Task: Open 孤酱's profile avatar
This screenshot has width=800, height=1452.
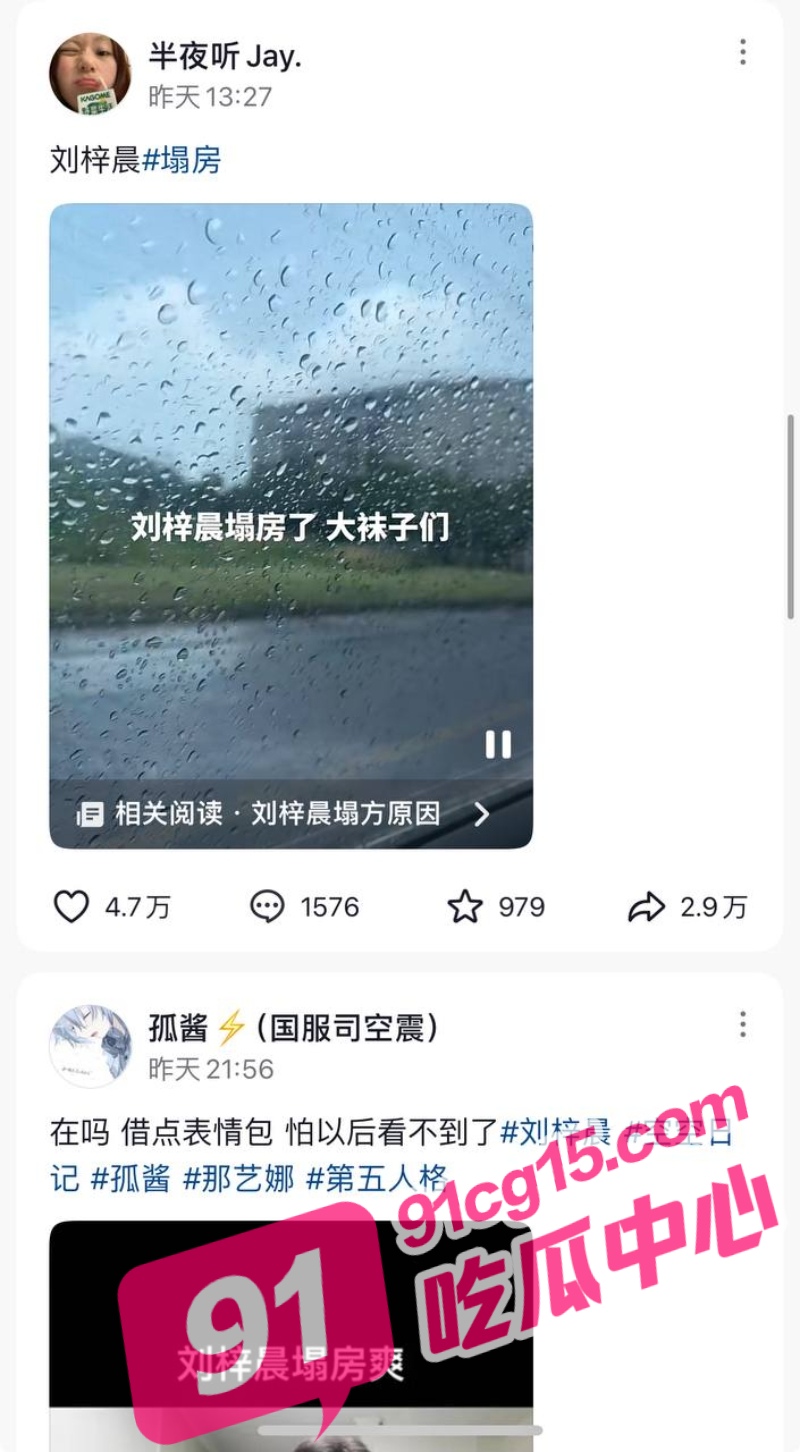Action: [90, 1046]
